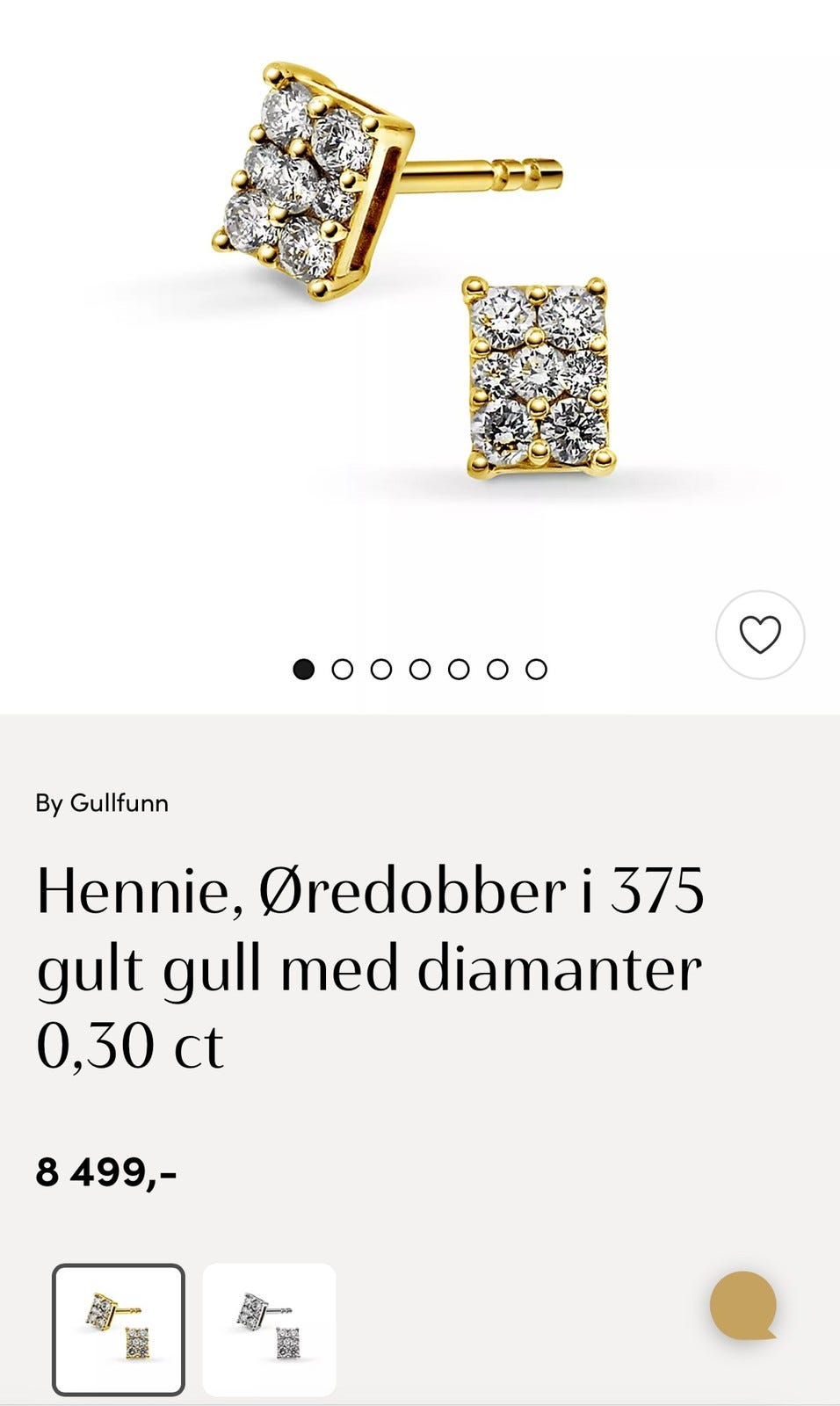The image size is (840, 1406).
Task: Click the third carousel dot
Action: [x=380, y=669]
